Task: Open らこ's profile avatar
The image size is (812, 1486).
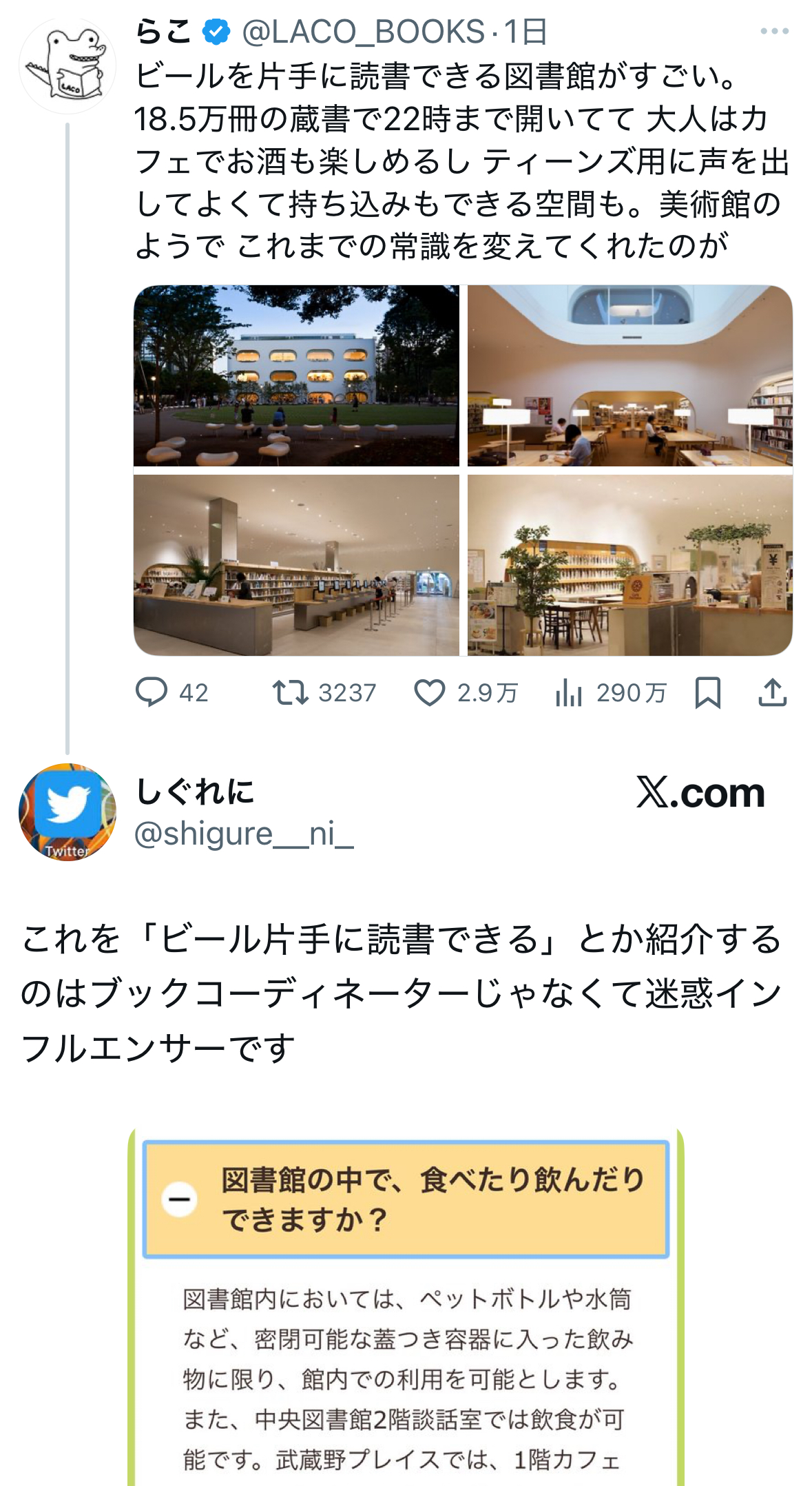Action: click(x=67, y=67)
